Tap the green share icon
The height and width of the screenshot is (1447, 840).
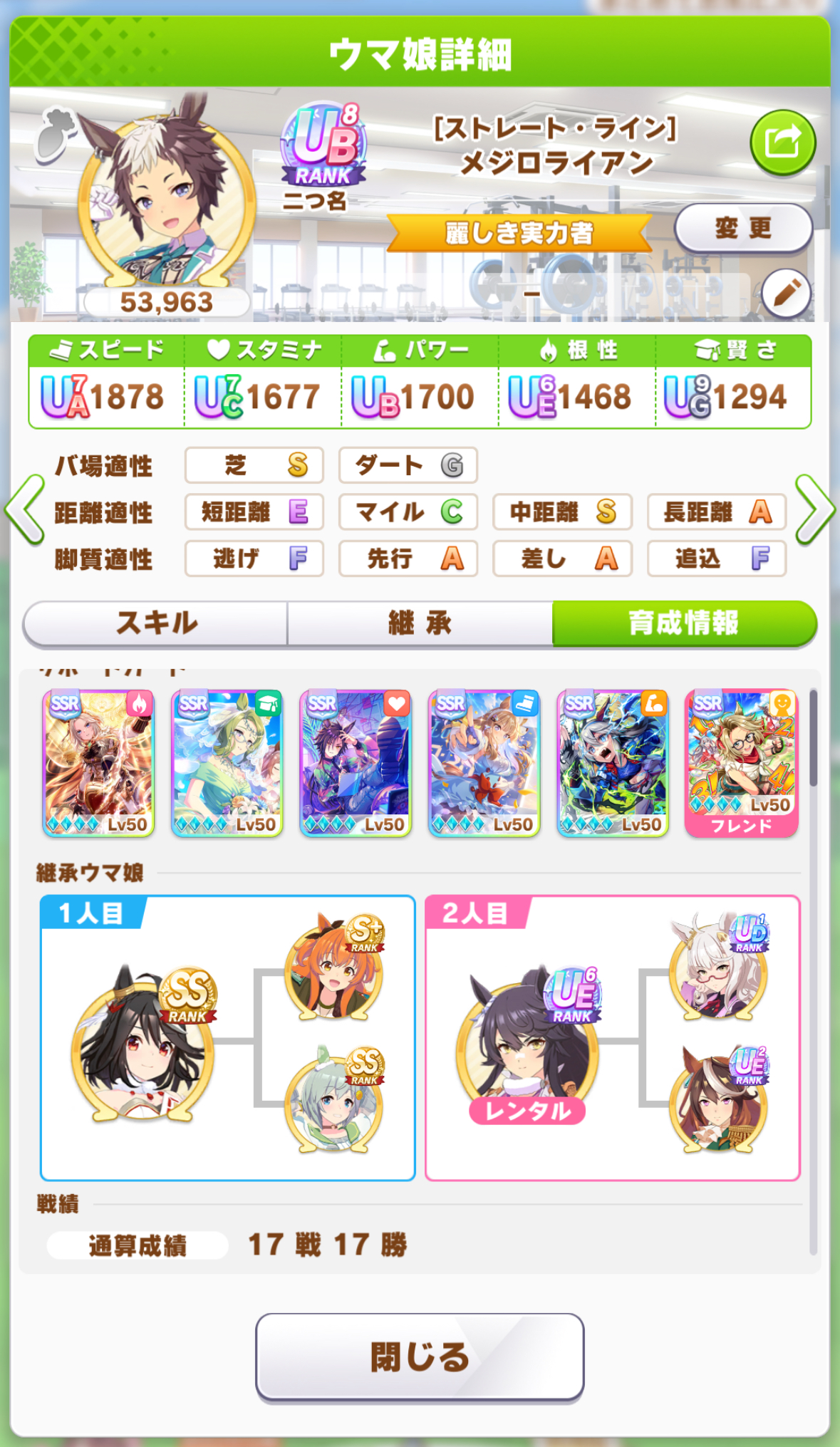click(x=782, y=142)
